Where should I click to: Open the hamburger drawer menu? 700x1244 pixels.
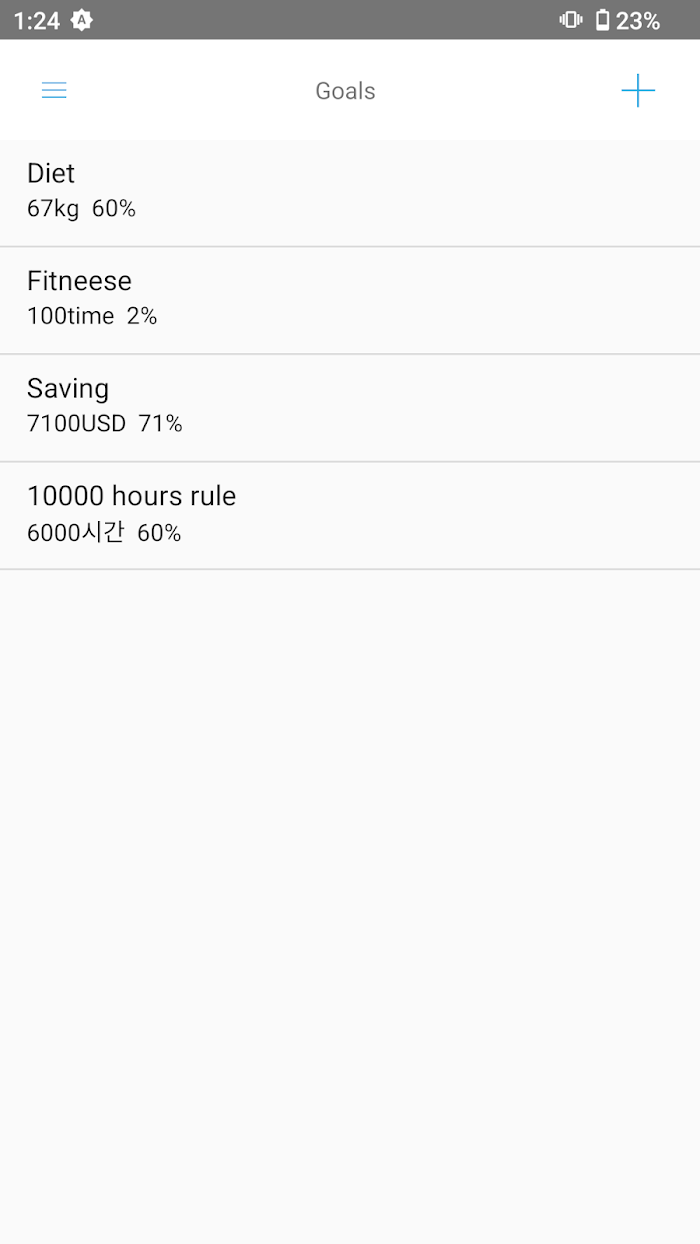coord(54,91)
